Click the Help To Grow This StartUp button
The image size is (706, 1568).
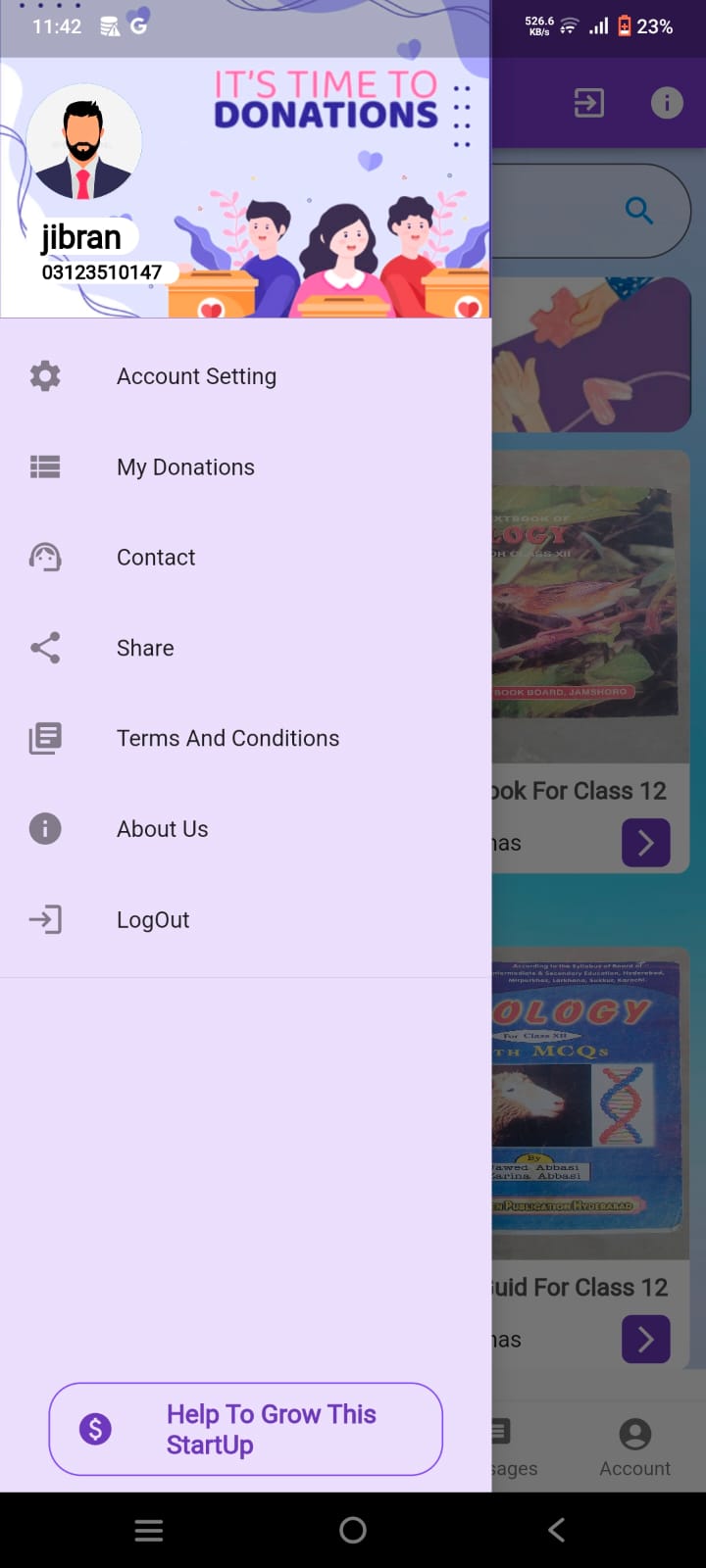[x=245, y=1429]
